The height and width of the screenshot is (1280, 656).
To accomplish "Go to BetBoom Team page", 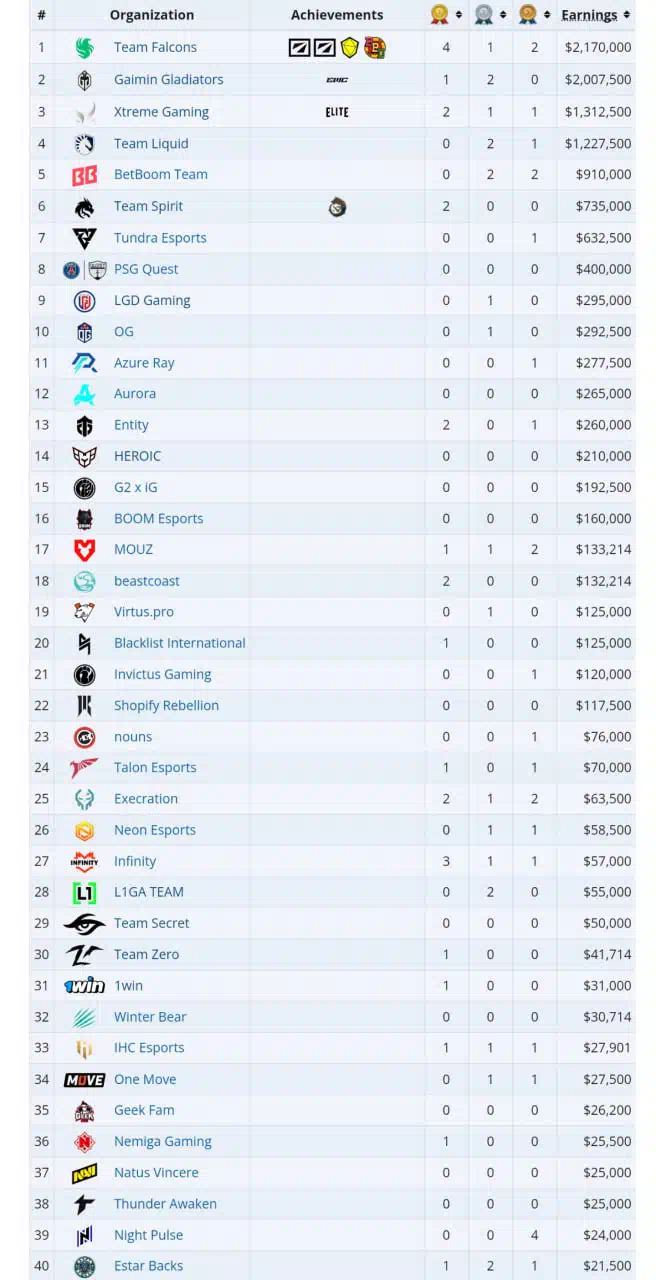I will pos(160,174).
